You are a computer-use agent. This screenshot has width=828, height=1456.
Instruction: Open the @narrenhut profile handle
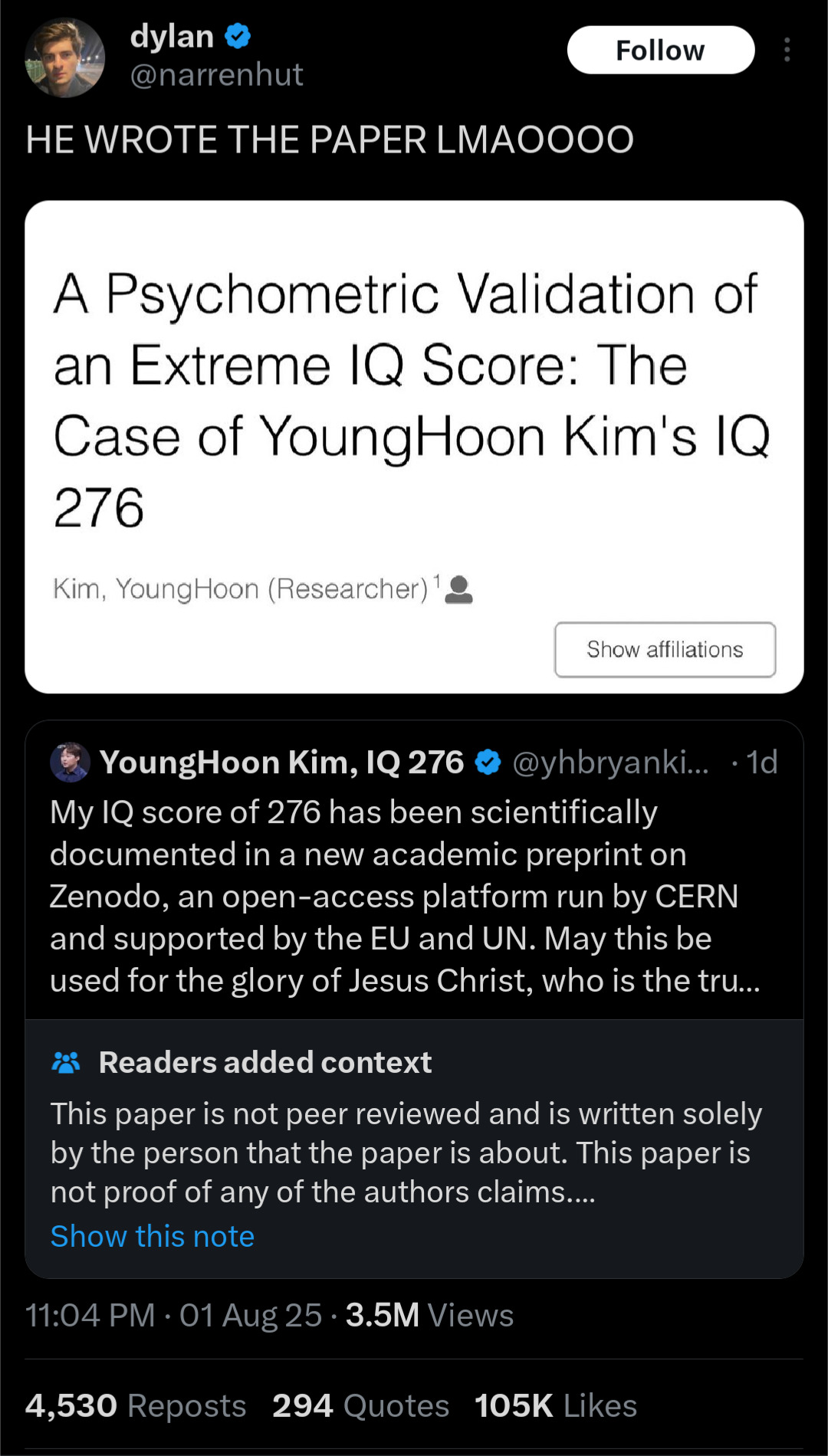click(216, 75)
